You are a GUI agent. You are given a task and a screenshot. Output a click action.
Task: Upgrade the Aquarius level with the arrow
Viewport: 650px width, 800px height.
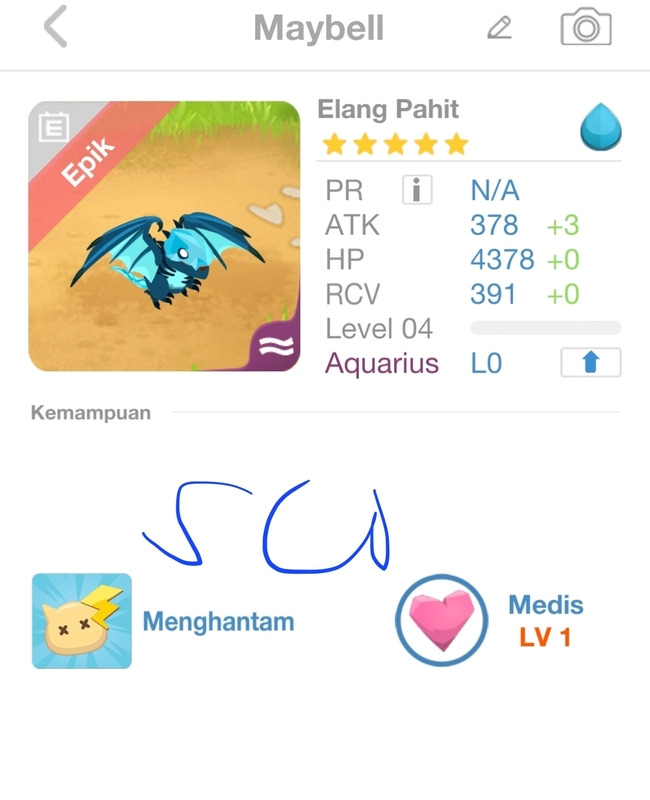(590, 362)
